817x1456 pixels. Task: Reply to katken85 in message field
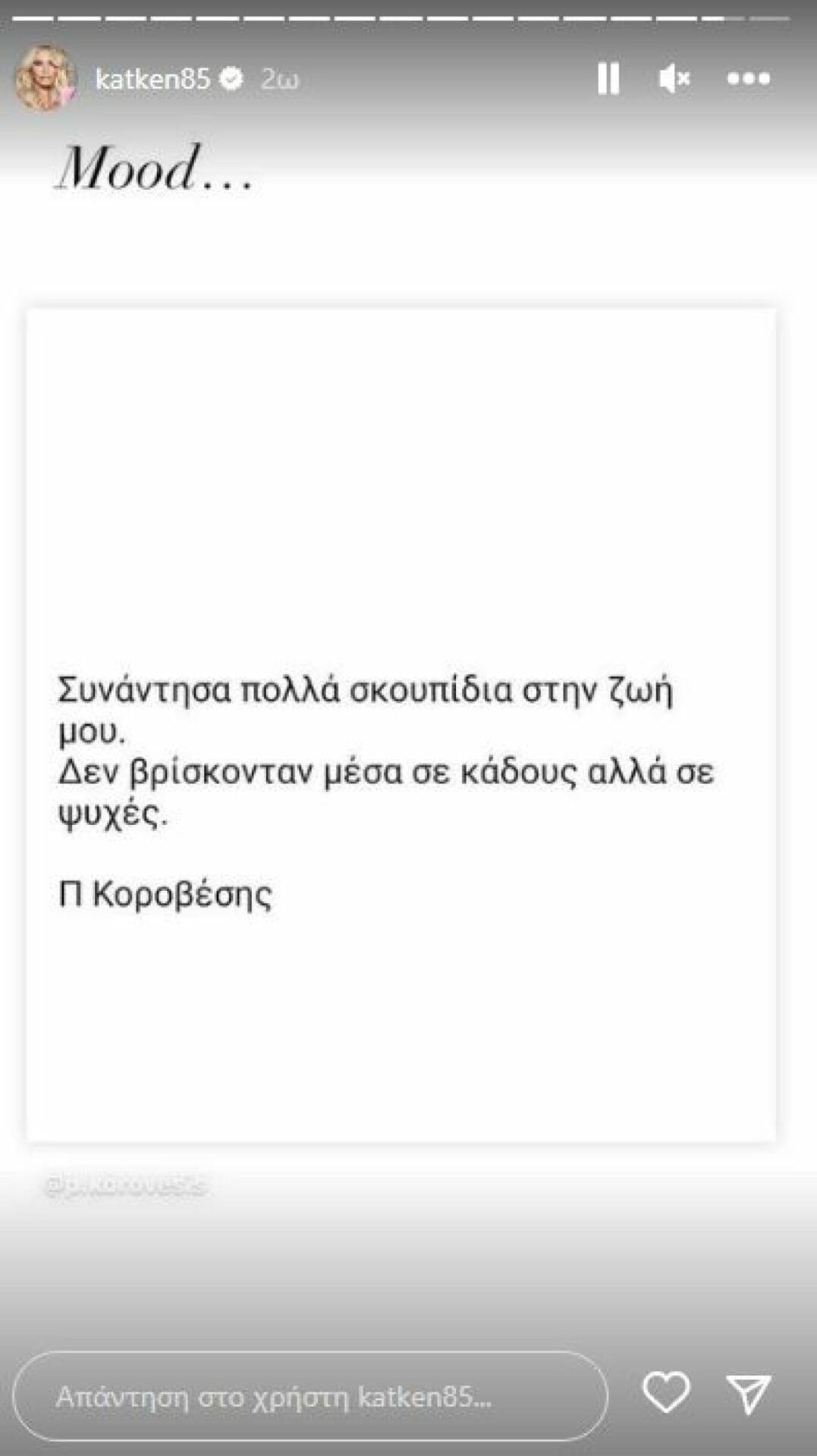pos(310,1396)
